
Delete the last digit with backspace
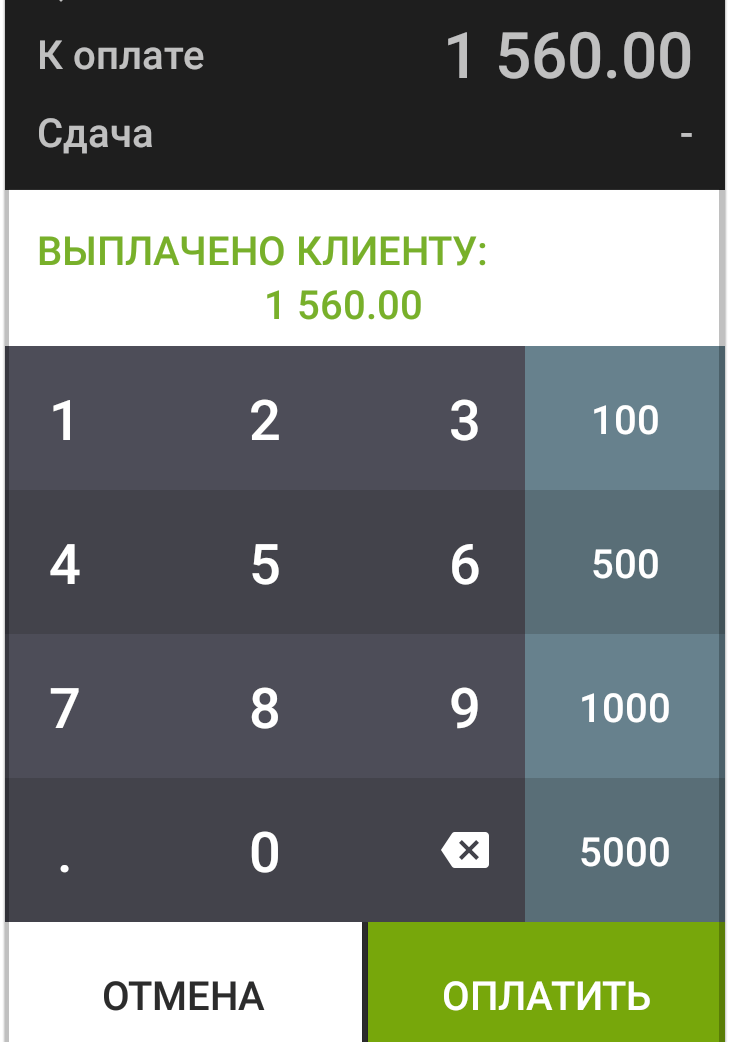tap(464, 851)
